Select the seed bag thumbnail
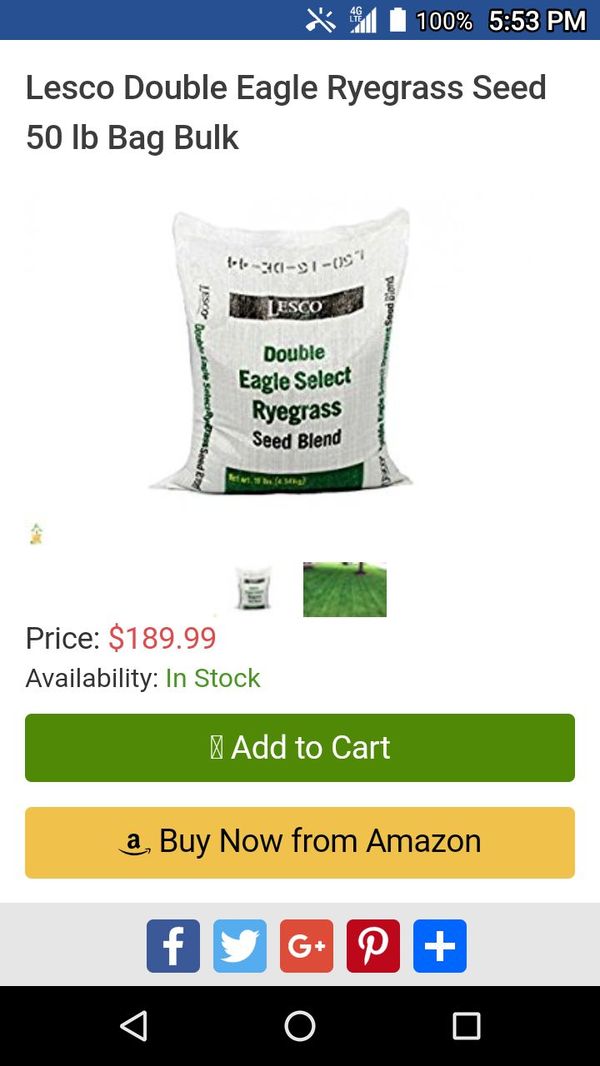Image resolution: width=600 pixels, height=1066 pixels. click(x=254, y=589)
